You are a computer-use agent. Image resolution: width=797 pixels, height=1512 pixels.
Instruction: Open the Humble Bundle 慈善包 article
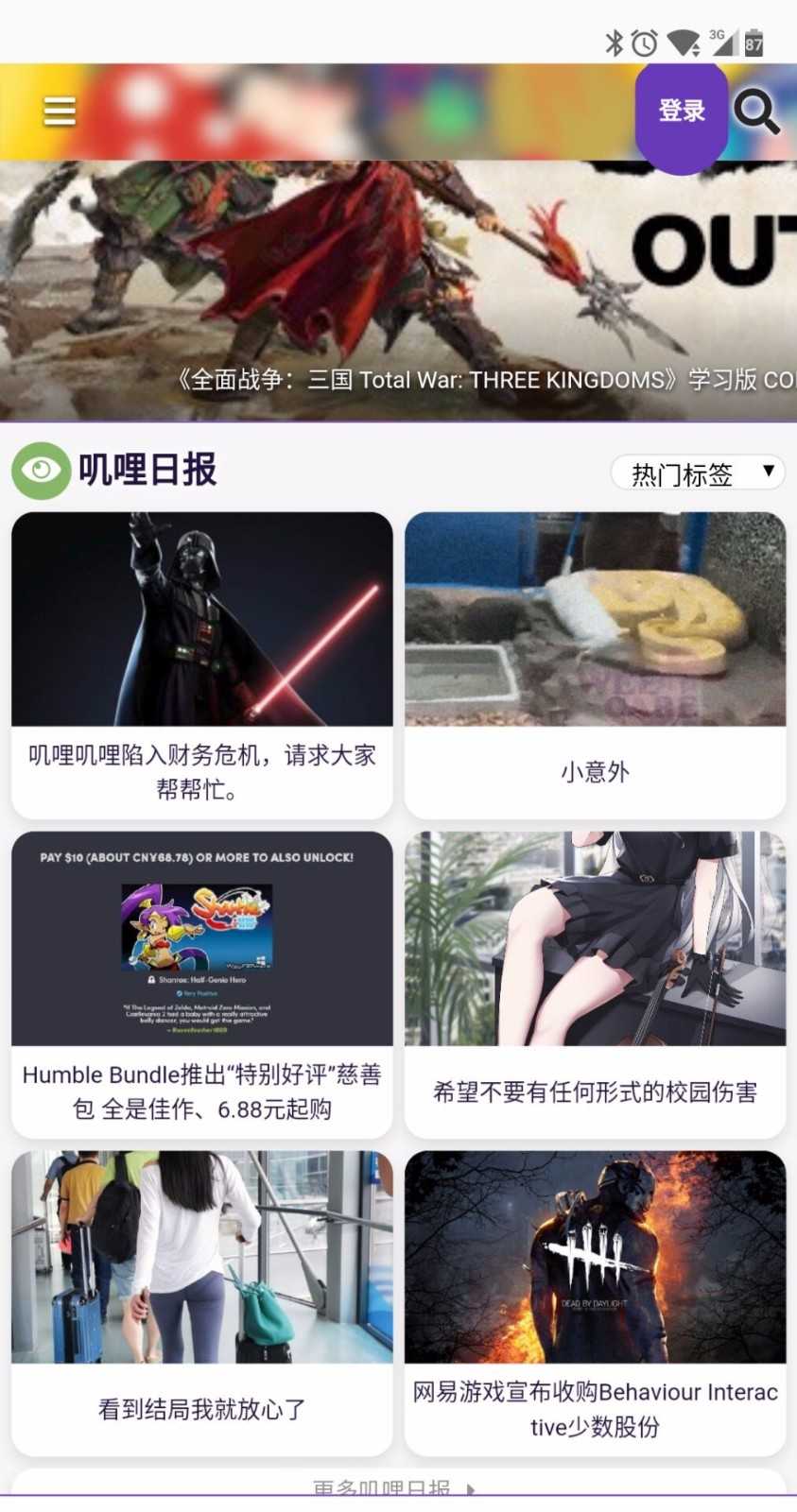(201, 985)
